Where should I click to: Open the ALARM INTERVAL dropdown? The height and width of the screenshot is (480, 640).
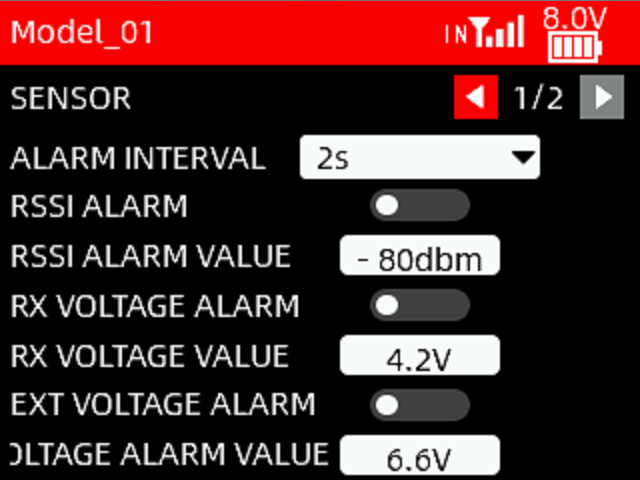click(x=419, y=158)
